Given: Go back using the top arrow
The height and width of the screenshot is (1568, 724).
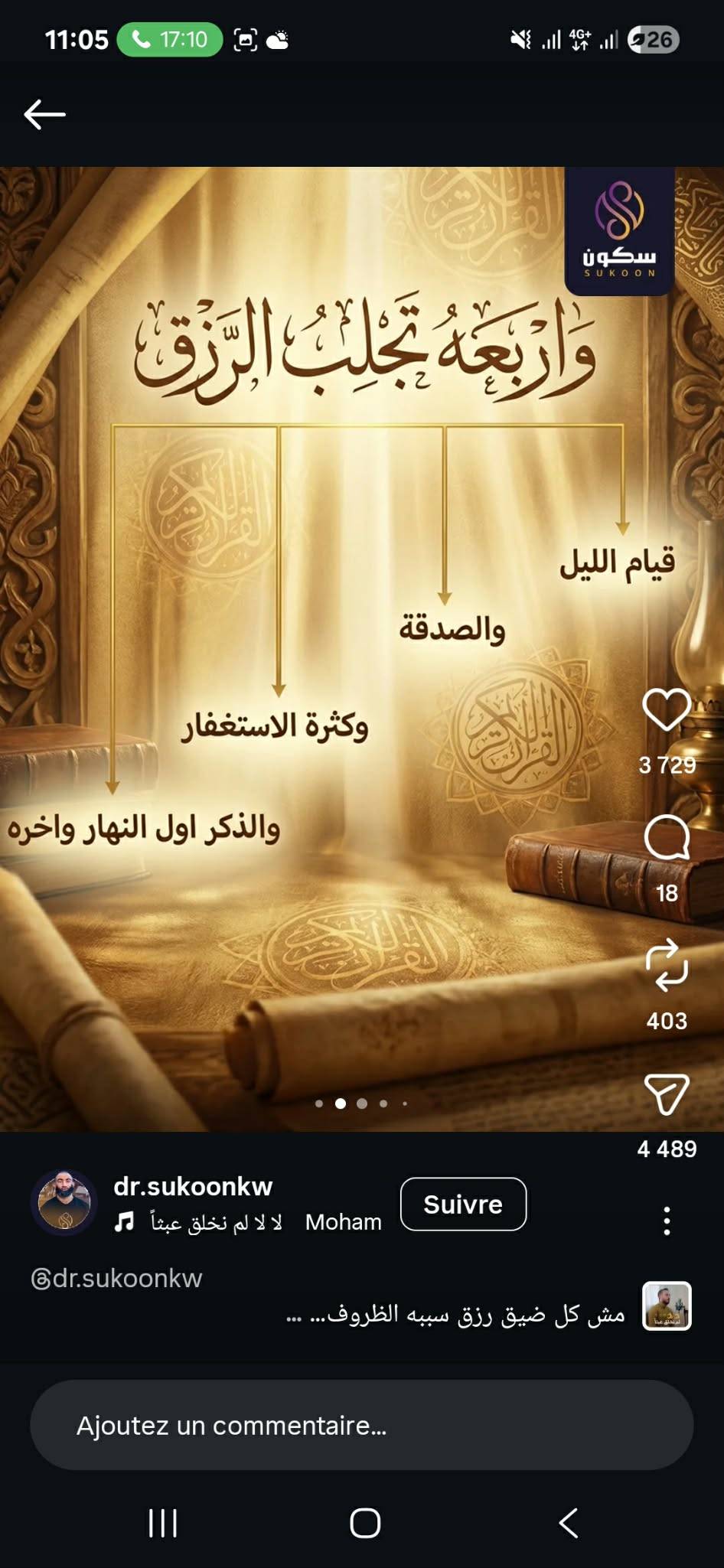Looking at the screenshot, I should tap(44, 115).
